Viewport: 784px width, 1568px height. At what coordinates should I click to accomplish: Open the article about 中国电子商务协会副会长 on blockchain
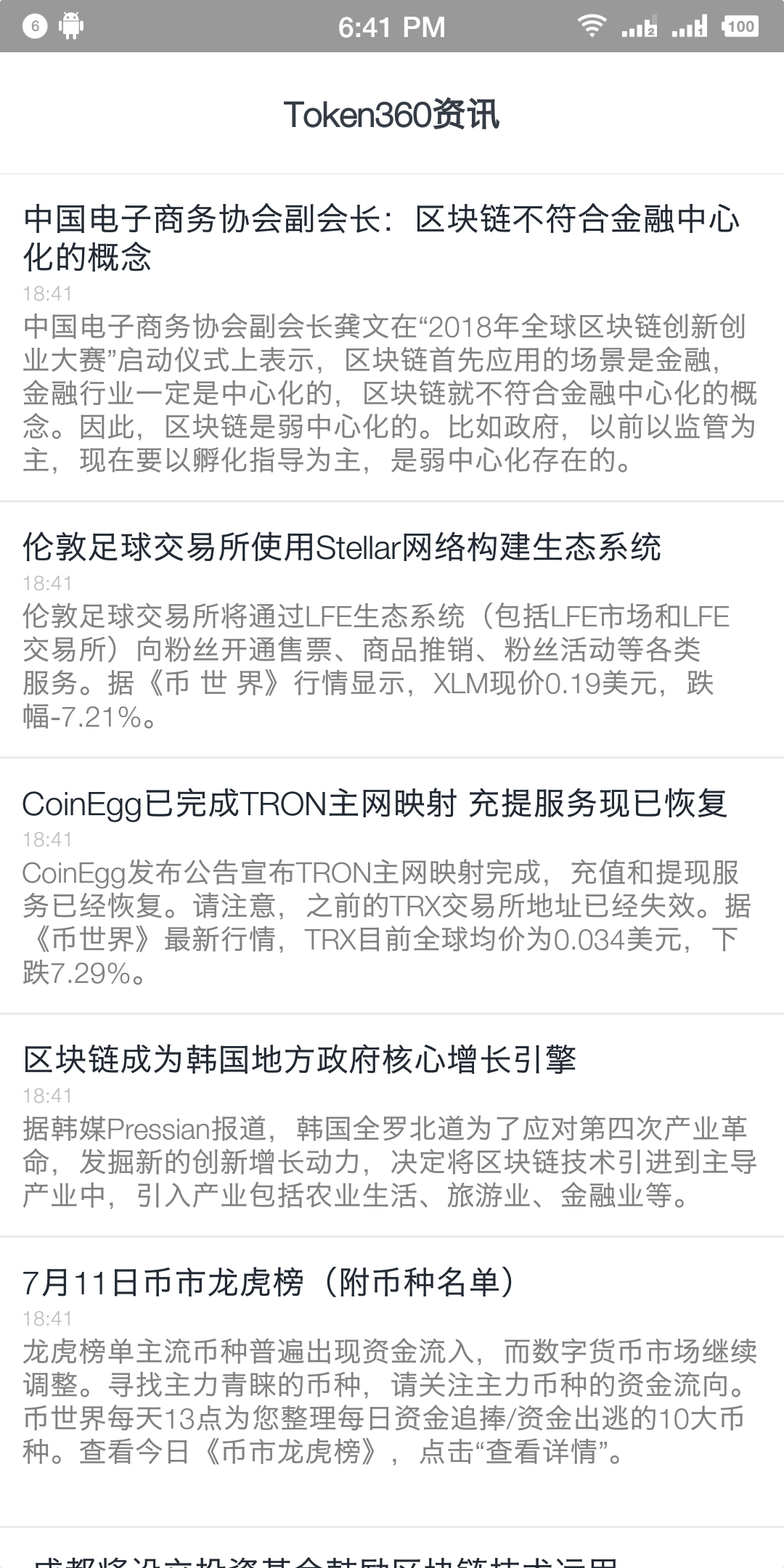tap(392, 338)
